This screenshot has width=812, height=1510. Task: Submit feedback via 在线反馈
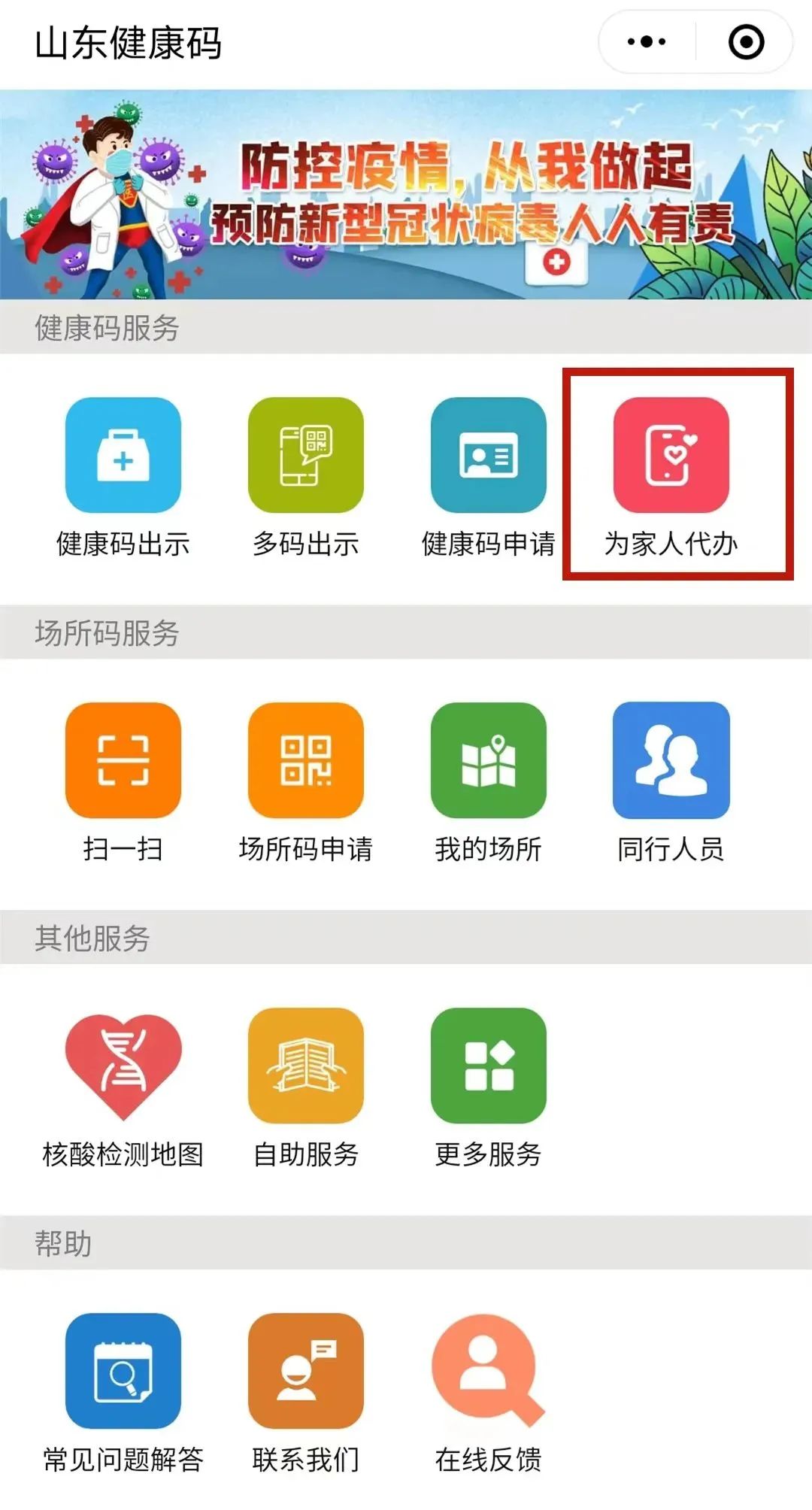(488, 1371)
